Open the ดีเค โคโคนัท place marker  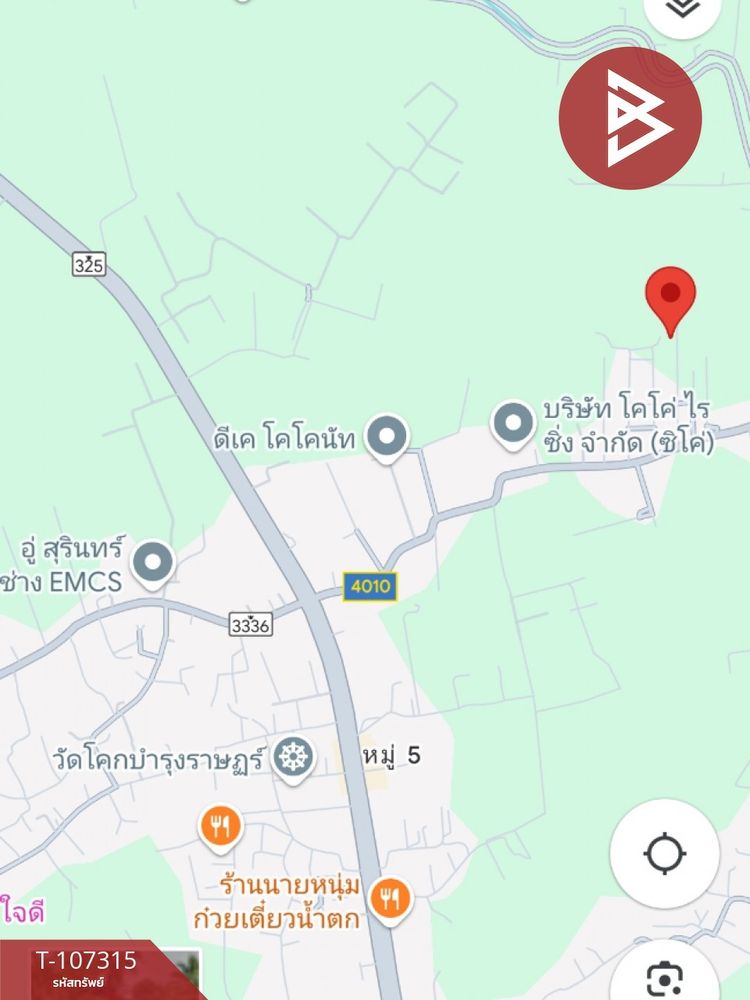(x=387, y=437)
